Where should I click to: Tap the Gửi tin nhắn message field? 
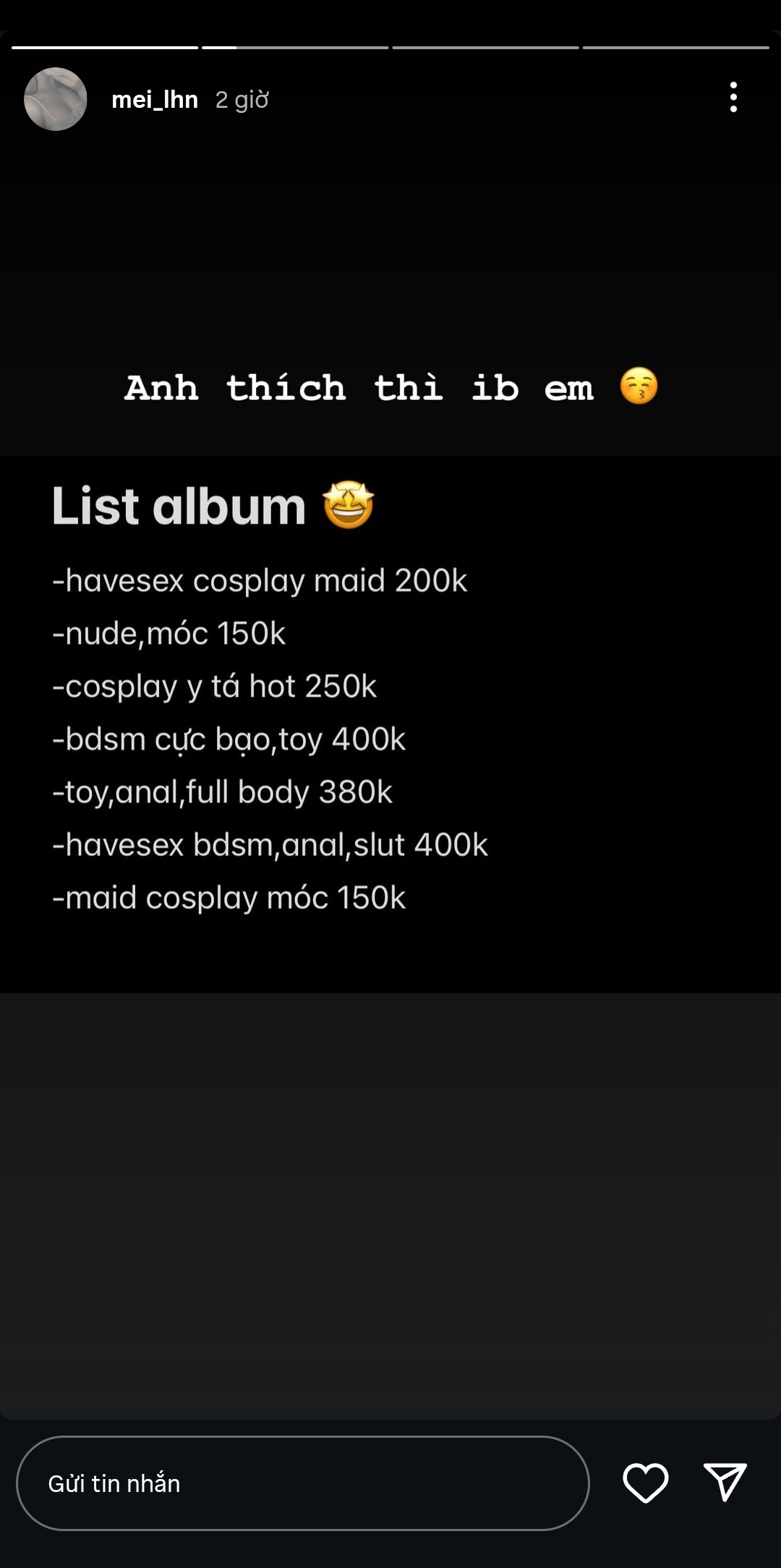pyautogui.click(x=302, y=1483)
